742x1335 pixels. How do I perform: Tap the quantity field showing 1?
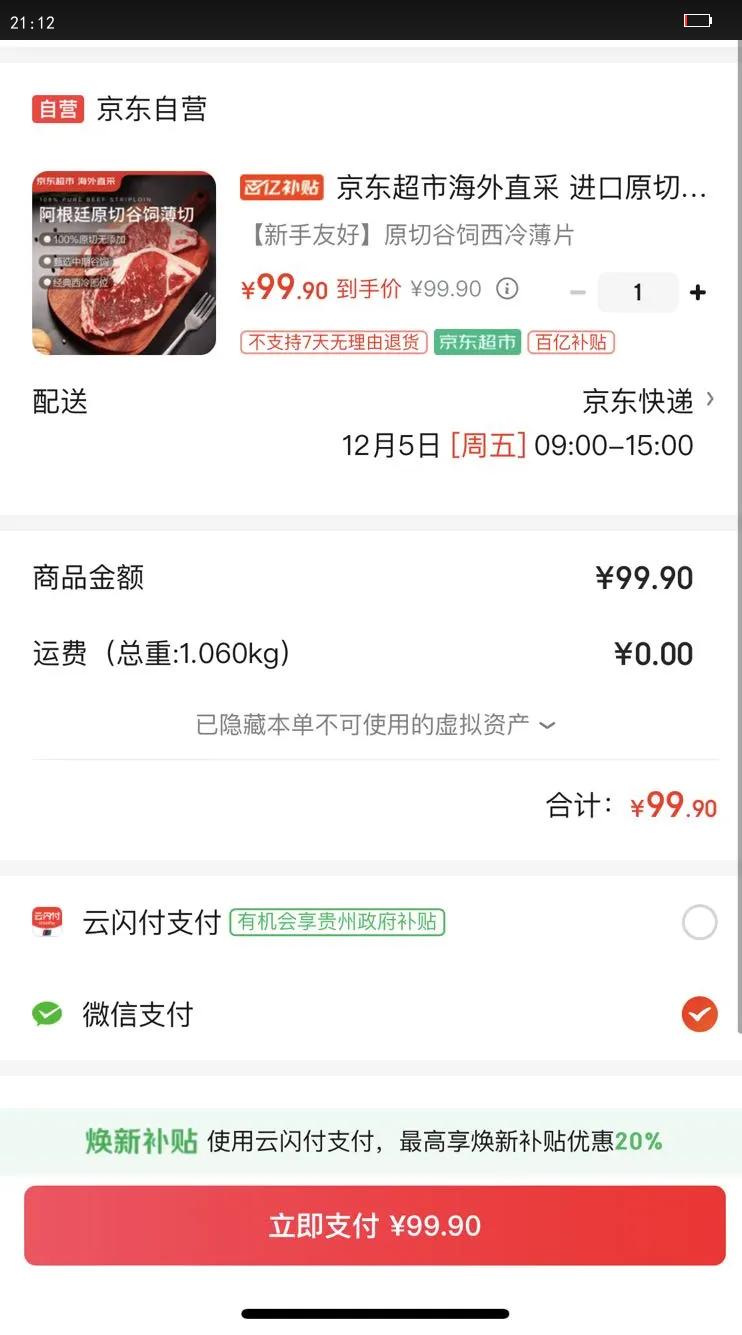[x=638, y=292]
